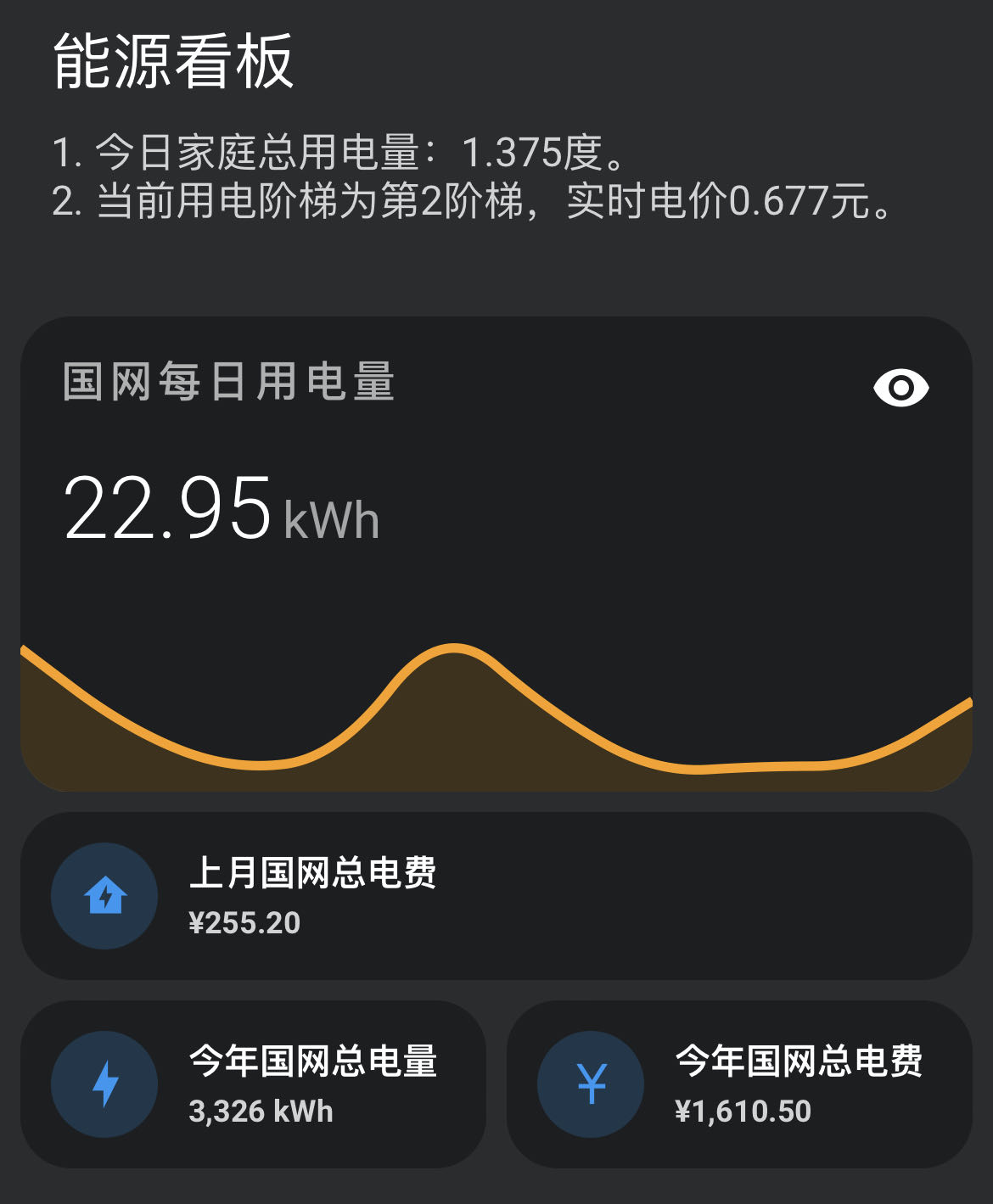View 今年国网总电量 entity details
This screenshot has width=993, height=1204.
[253, 1084]
